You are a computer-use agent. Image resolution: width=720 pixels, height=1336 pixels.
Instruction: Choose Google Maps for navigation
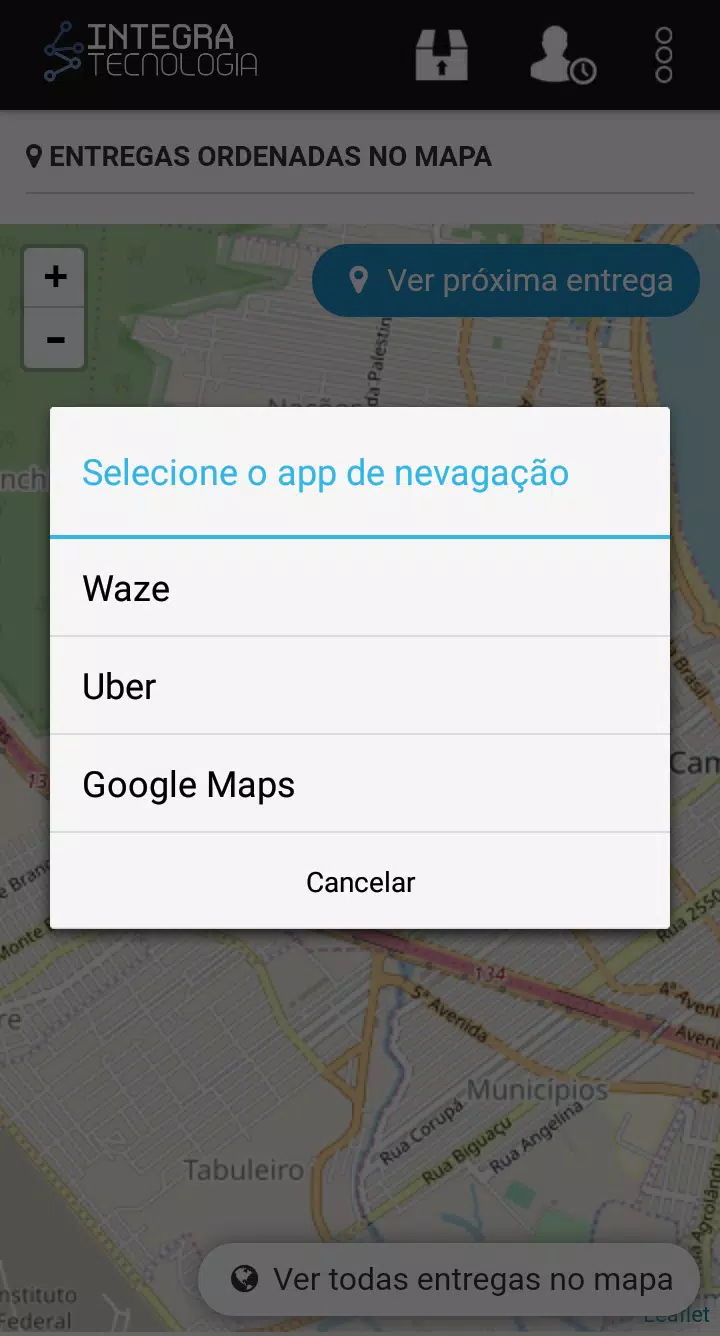click(360, 784)
